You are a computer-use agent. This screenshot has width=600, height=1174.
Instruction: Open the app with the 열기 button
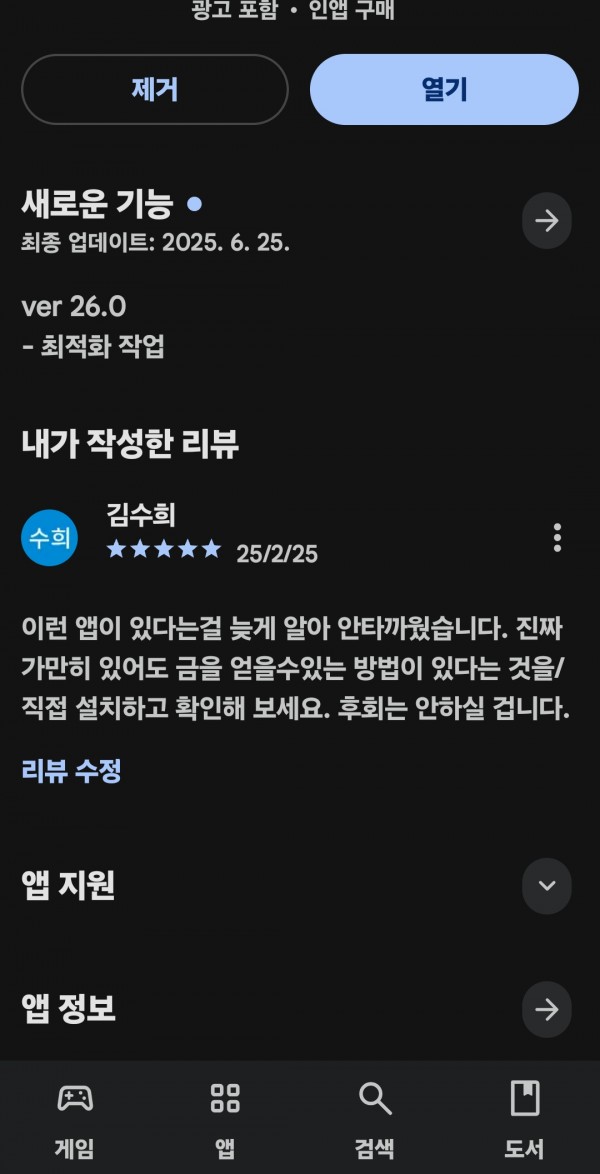click(444, 89)
